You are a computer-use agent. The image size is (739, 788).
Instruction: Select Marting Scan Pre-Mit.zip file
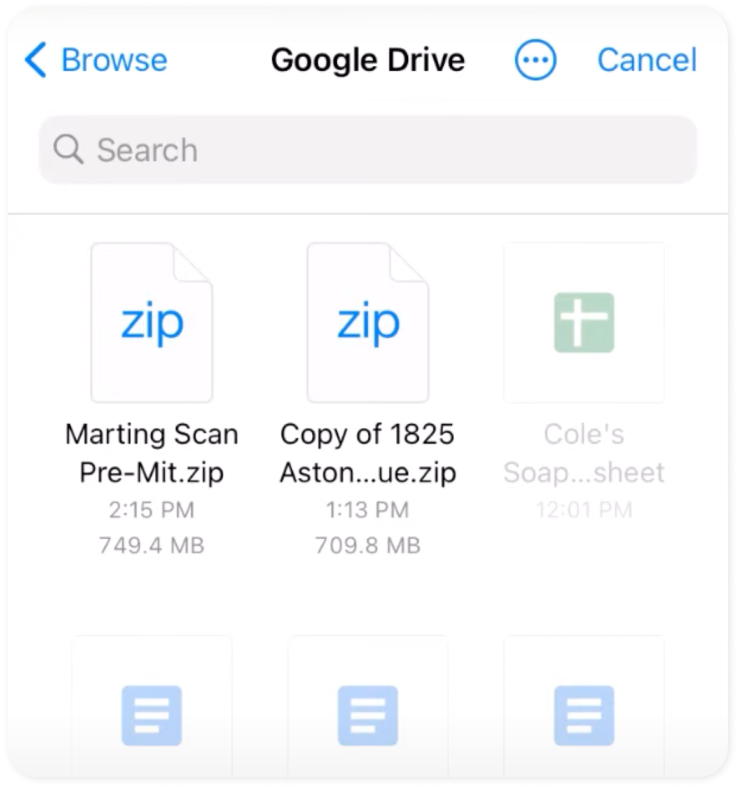[152, 323]
